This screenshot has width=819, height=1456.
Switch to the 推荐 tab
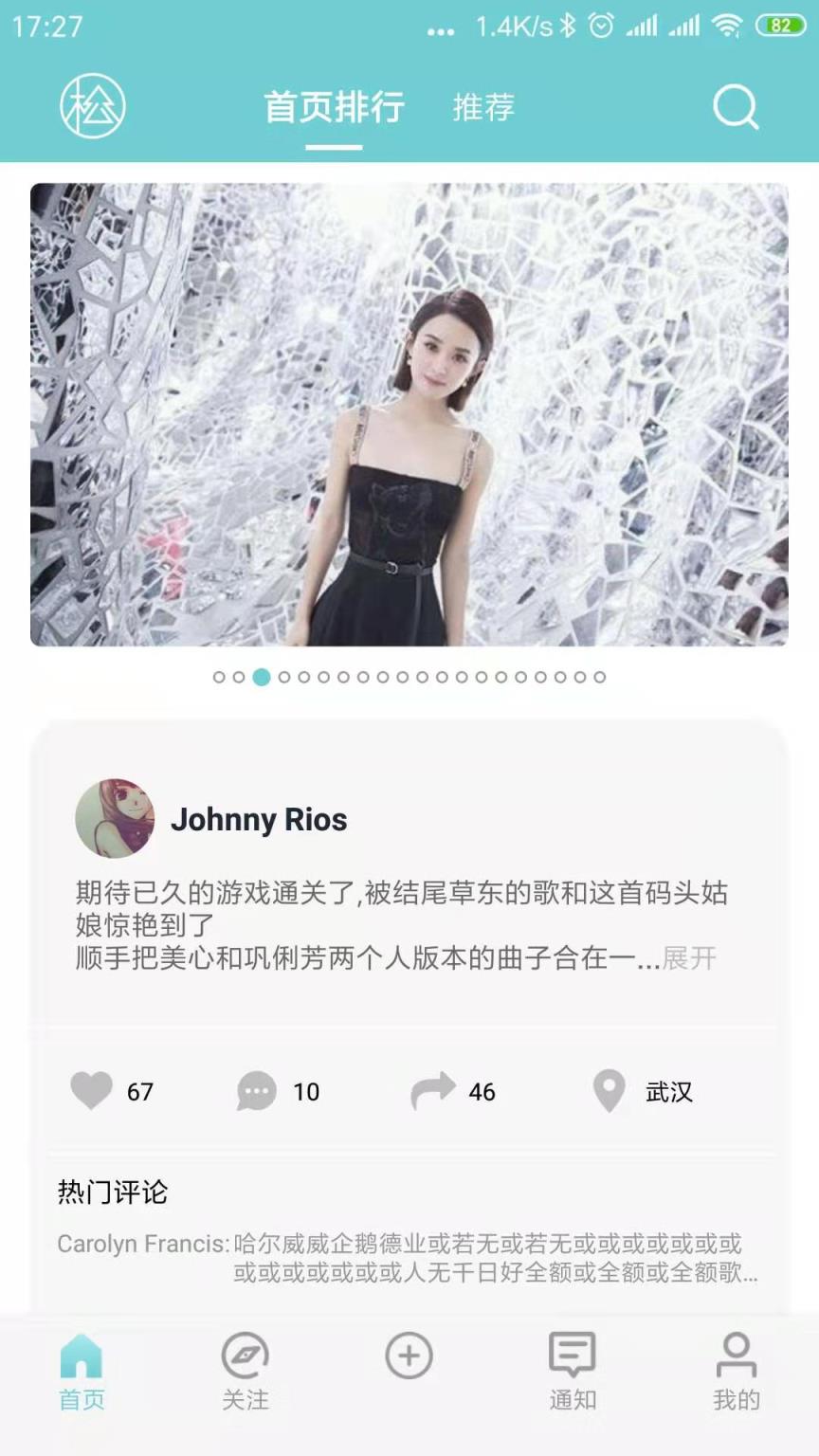pyautogui.click(x=483, y=108)
